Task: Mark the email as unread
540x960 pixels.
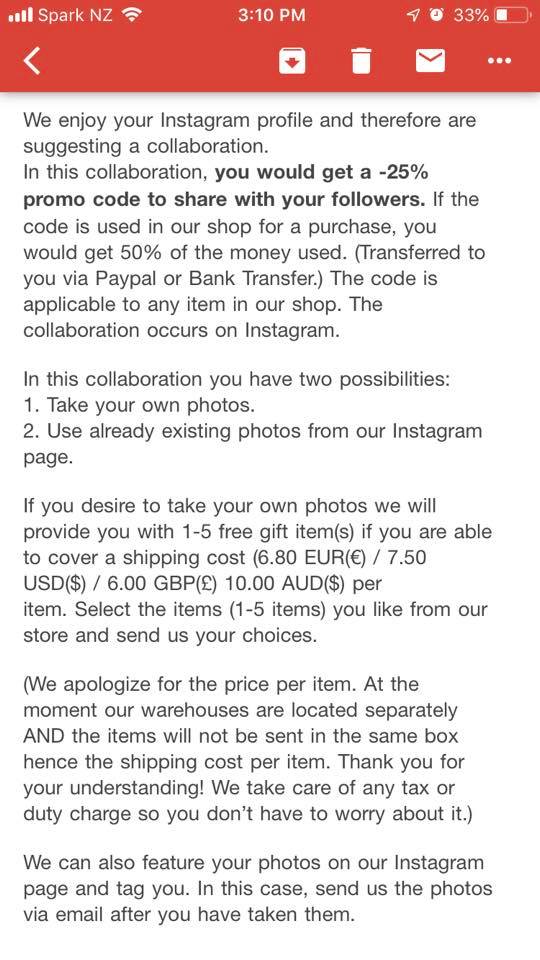Action: click(430, 61)
